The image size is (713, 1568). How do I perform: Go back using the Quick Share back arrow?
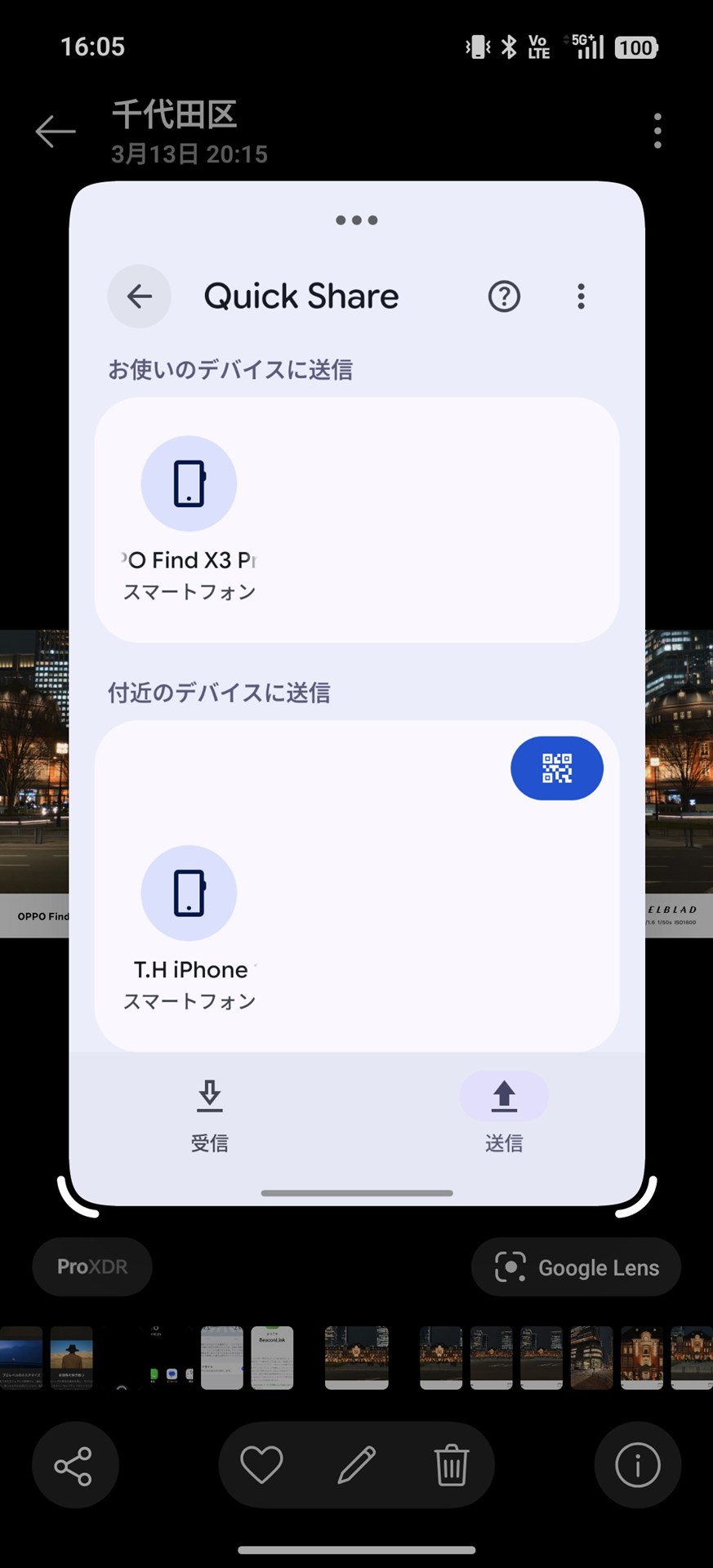click(138, 296)
